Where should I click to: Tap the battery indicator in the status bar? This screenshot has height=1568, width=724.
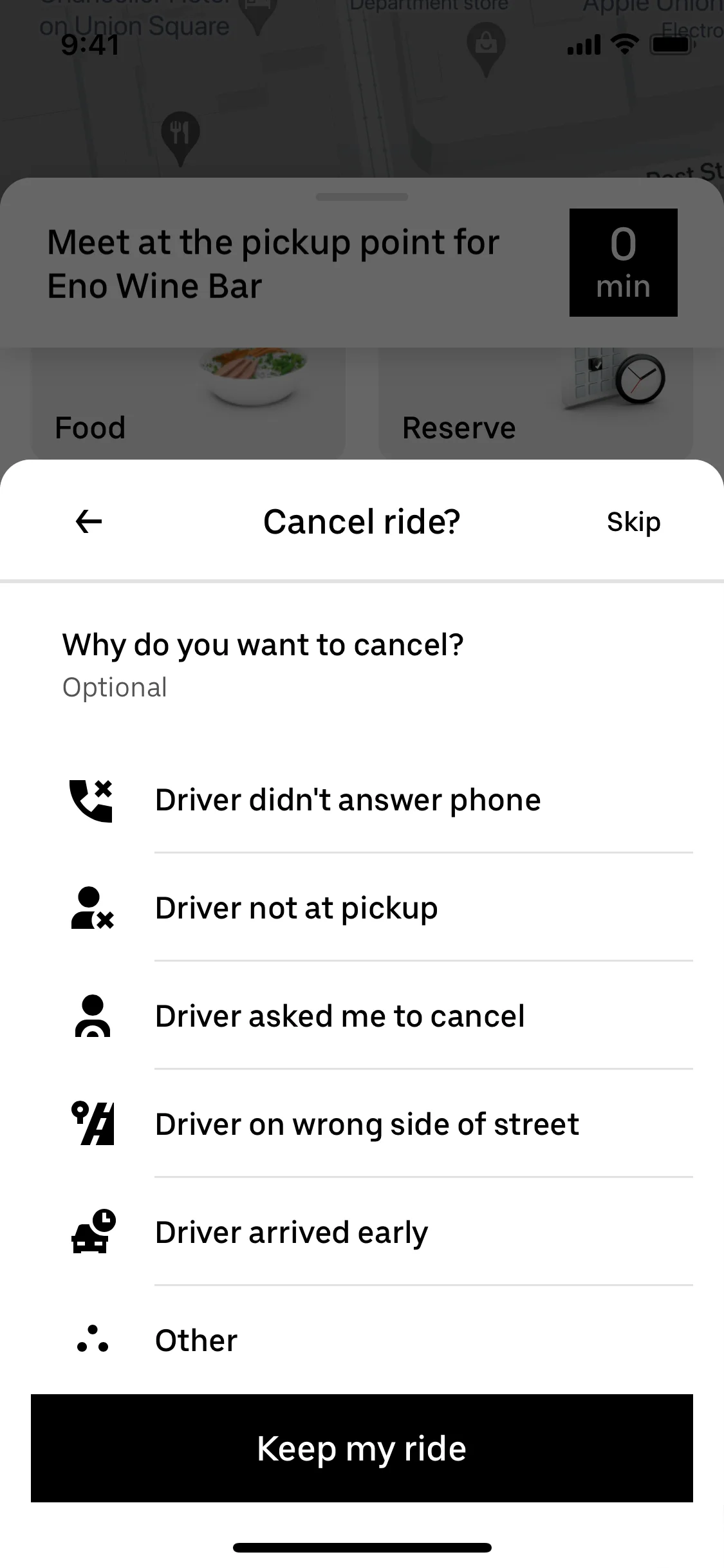671,44
